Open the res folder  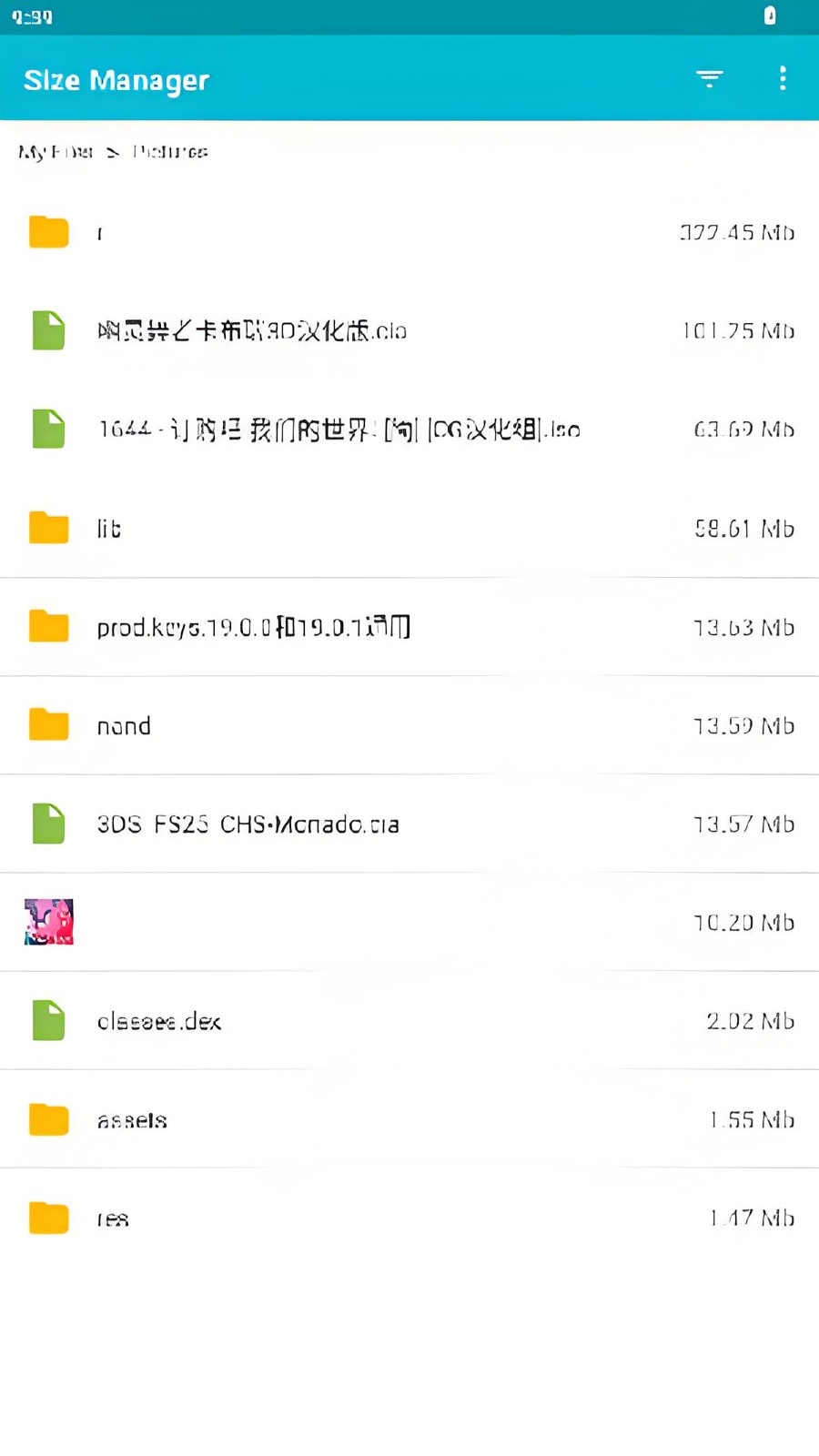pyautogui.click(x=409, y=1218)
